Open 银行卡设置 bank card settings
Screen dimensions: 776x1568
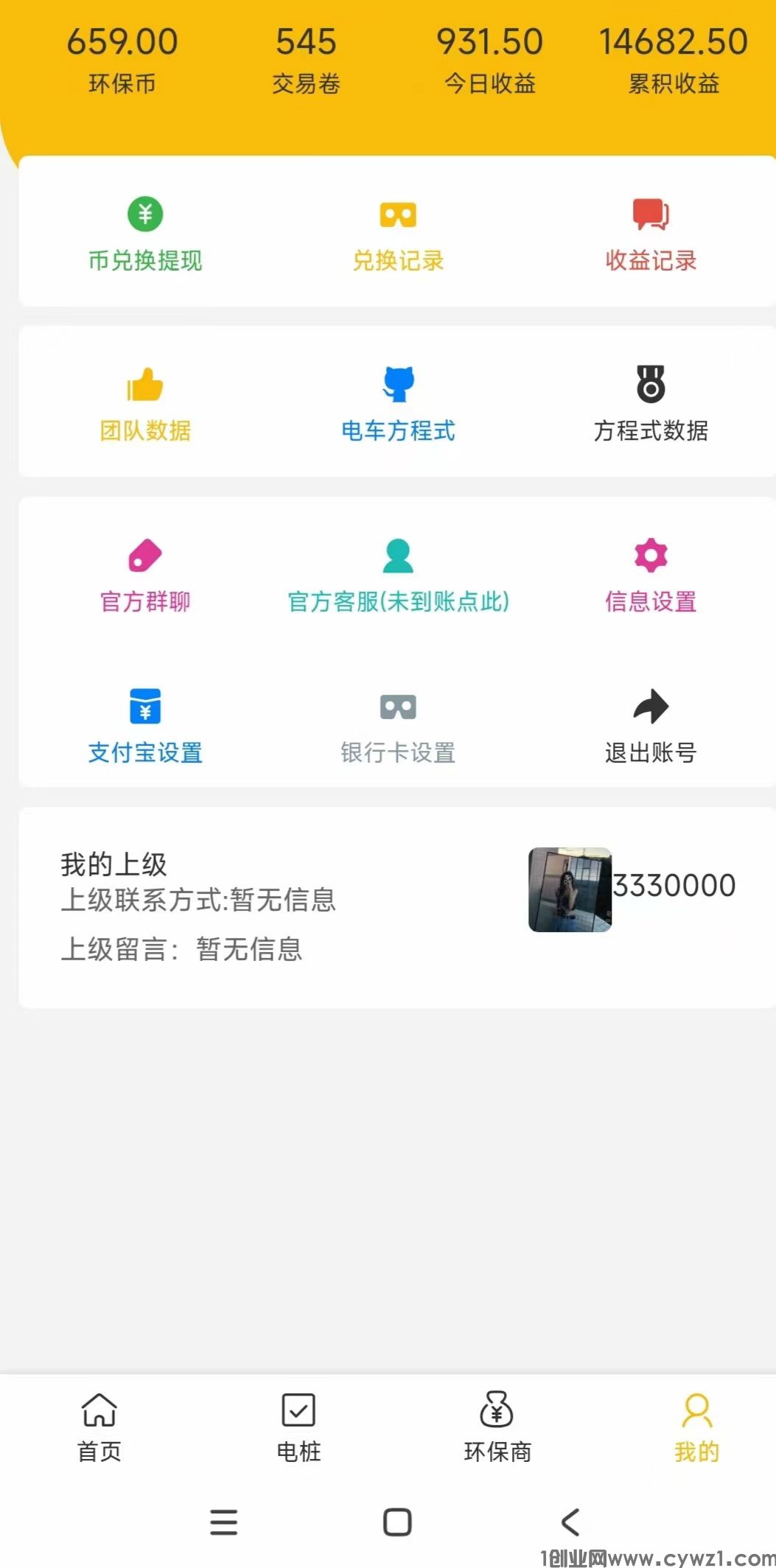pyautogui.click(x=398, y=727)
